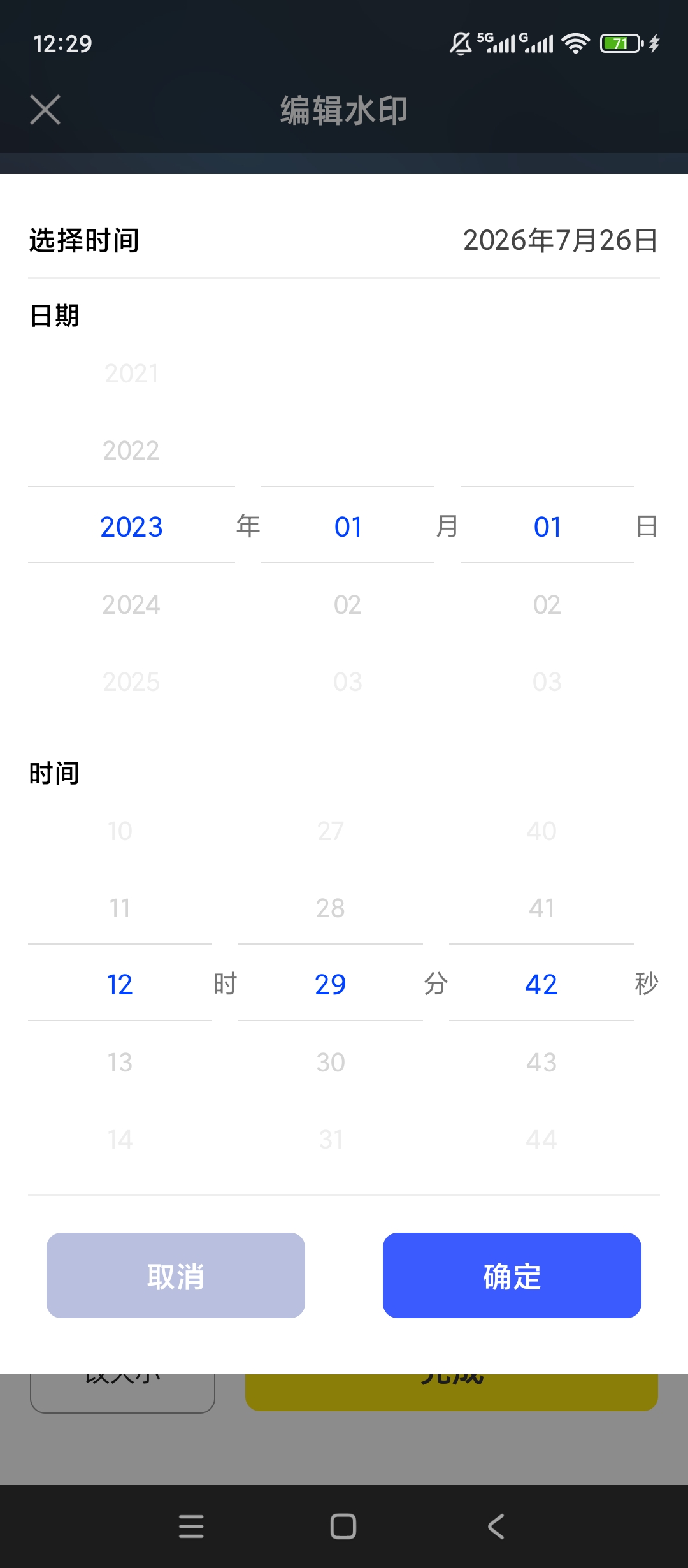Go back with the system back button
This screenshot has width=688, height=1568.
click(x=496, y=1527)
